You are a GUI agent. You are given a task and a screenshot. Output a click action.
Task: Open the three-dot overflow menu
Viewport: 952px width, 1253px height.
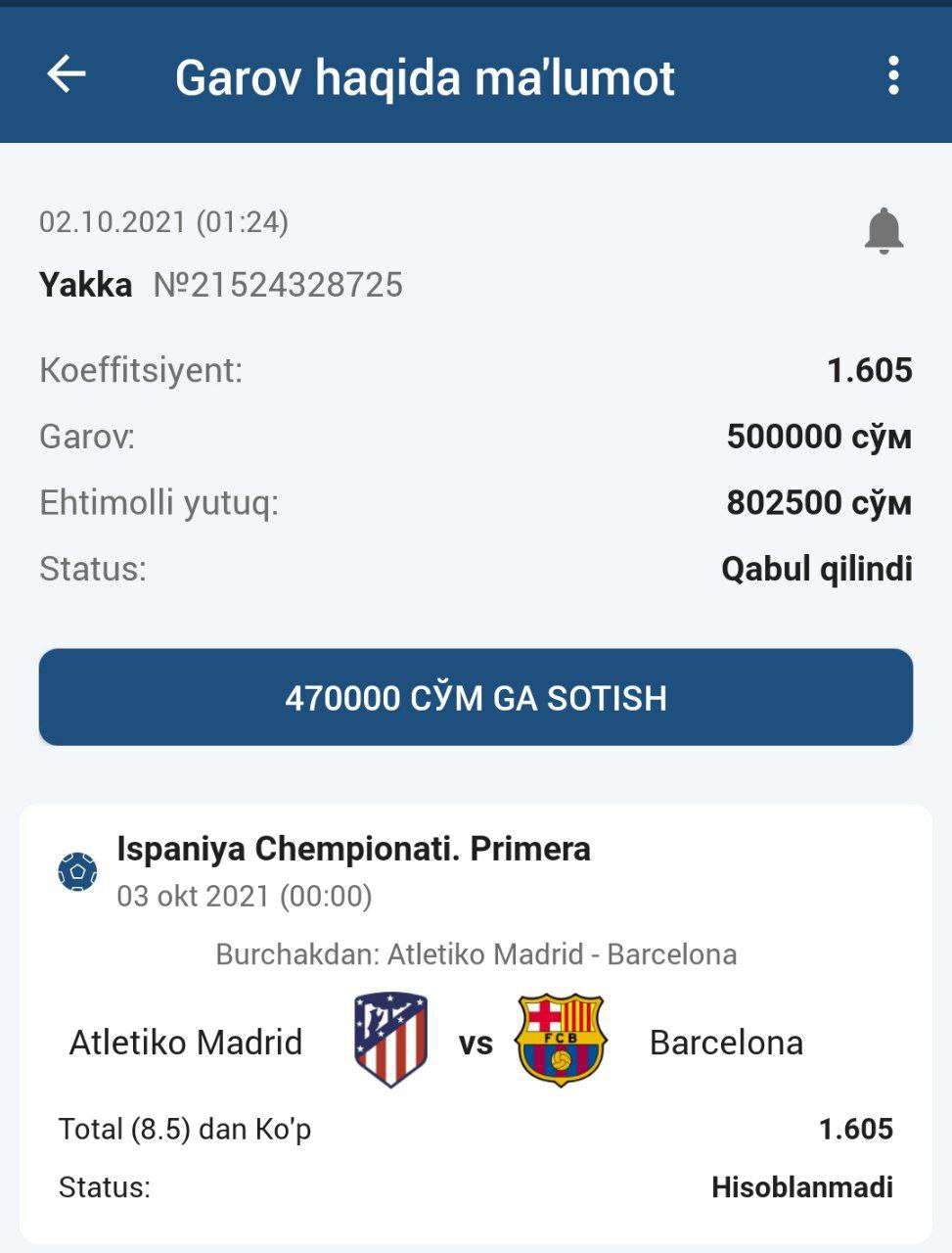(x=892, y=75)
